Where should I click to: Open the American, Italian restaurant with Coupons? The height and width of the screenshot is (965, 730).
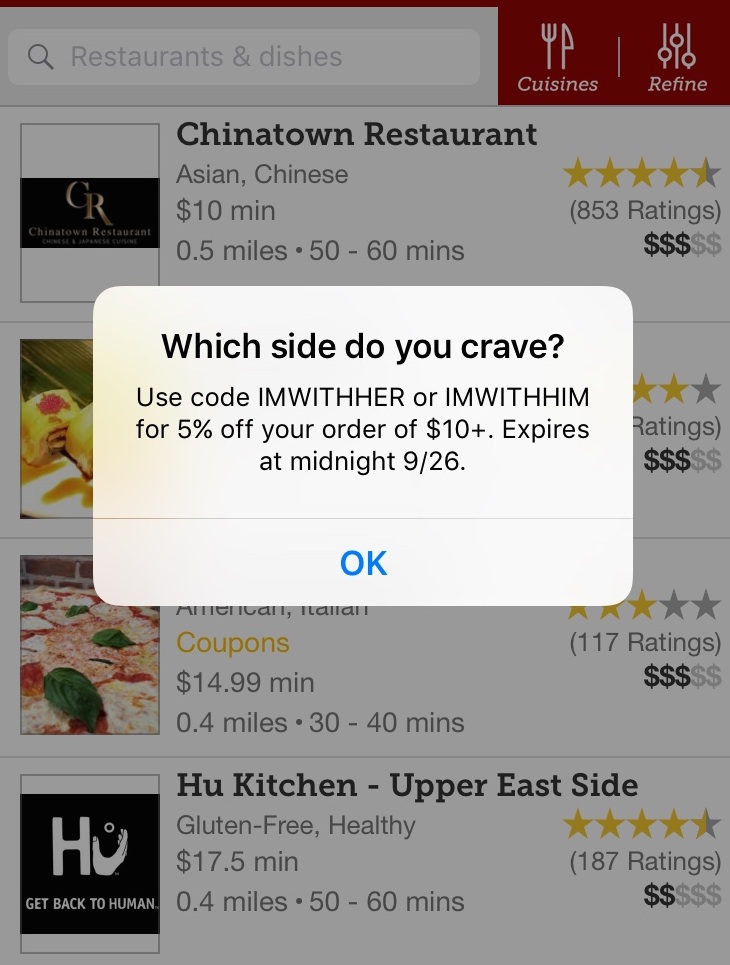pos(320,682)
